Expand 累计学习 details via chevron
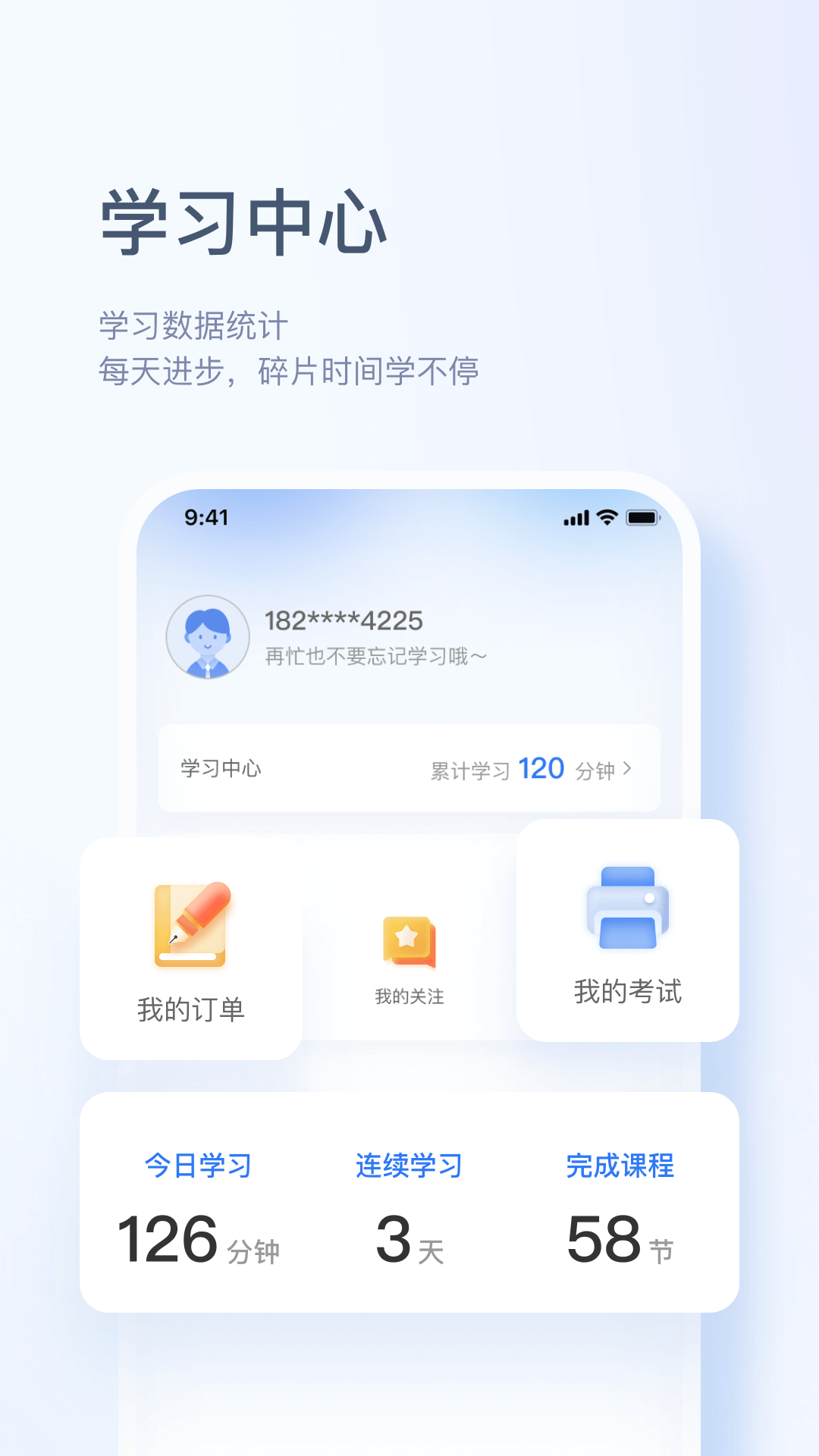Image resolution: width=819 pixels, height=1456 pixels. [x=628, y=768]
